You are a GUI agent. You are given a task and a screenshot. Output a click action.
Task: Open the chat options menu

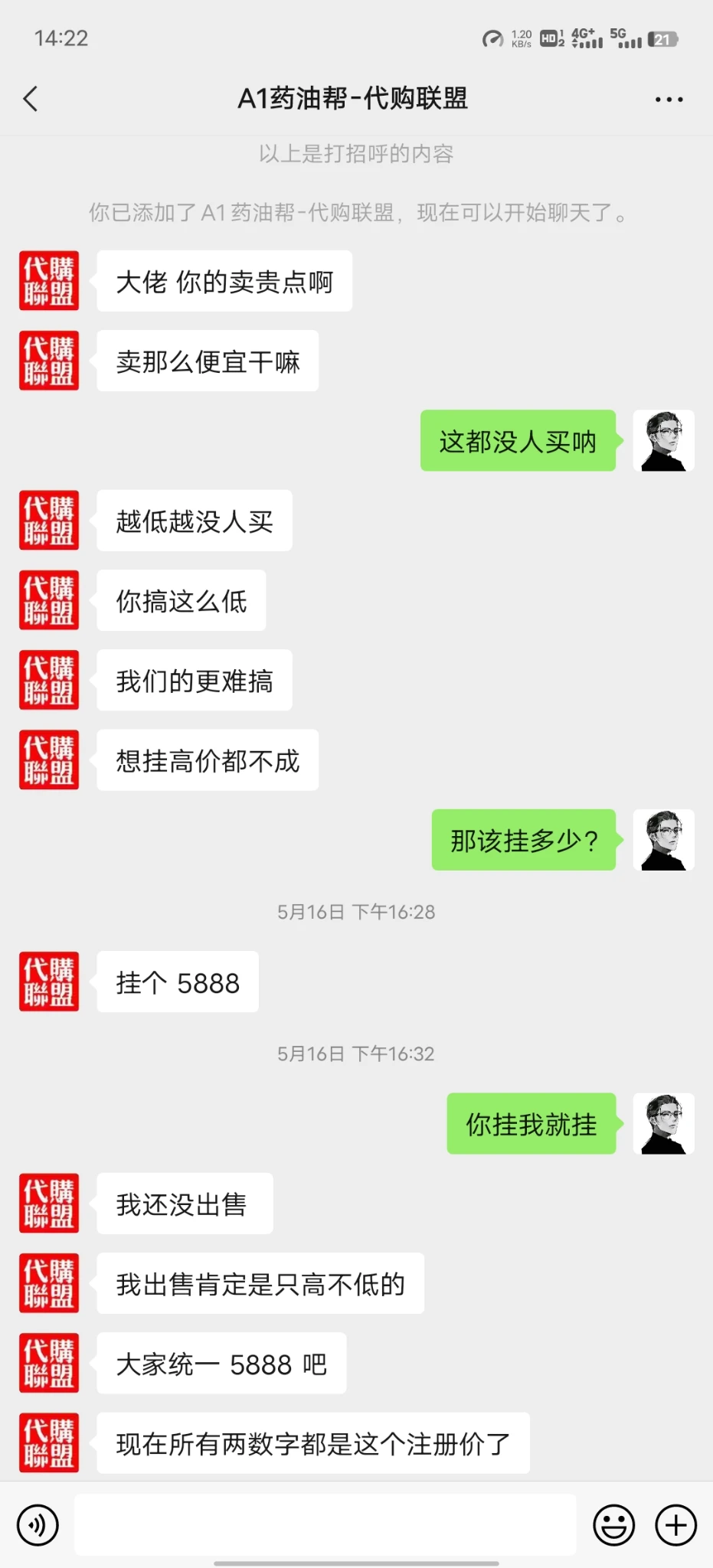point(669,100)
